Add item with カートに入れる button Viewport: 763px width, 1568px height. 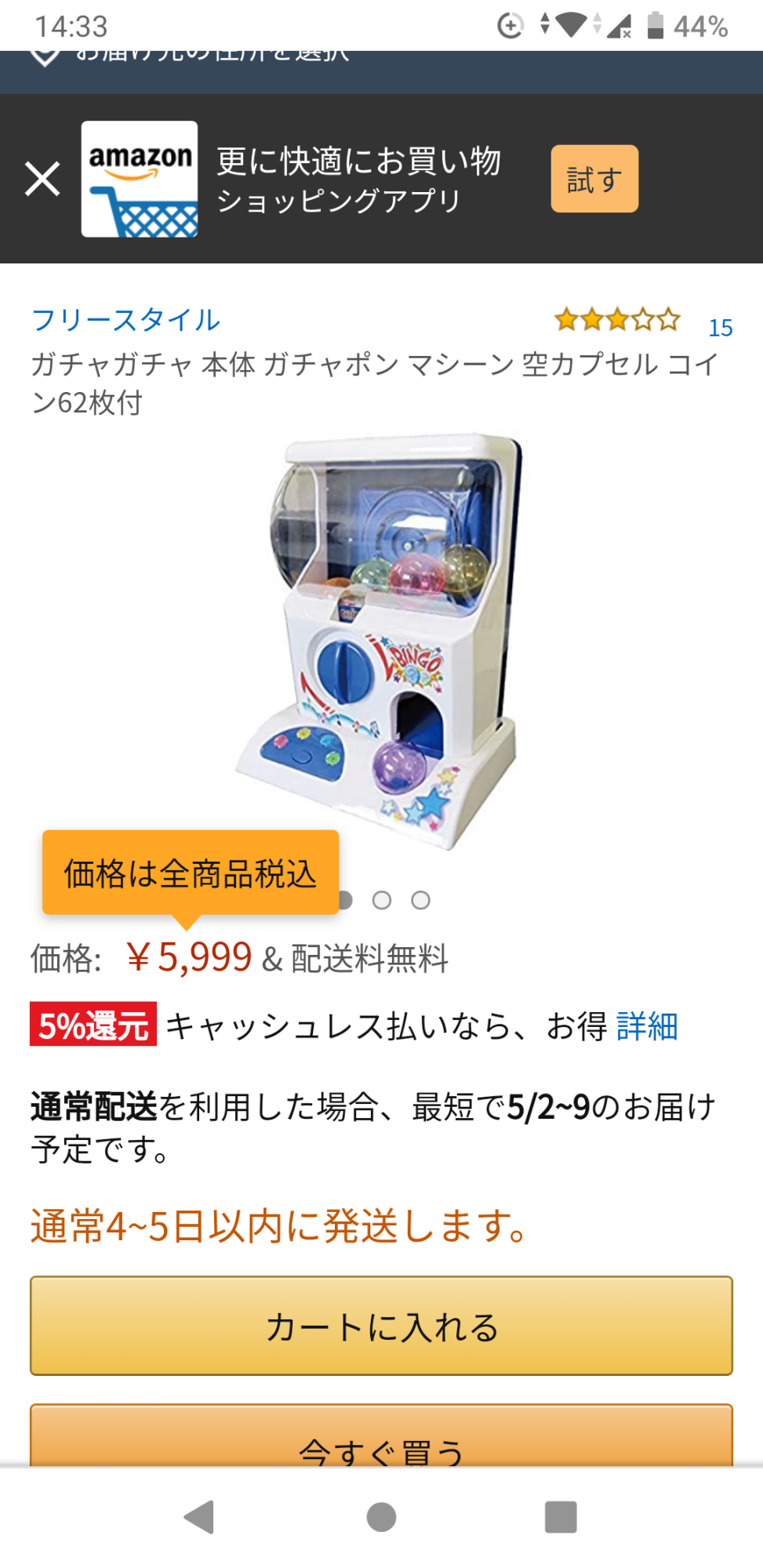click(381, 1326)
